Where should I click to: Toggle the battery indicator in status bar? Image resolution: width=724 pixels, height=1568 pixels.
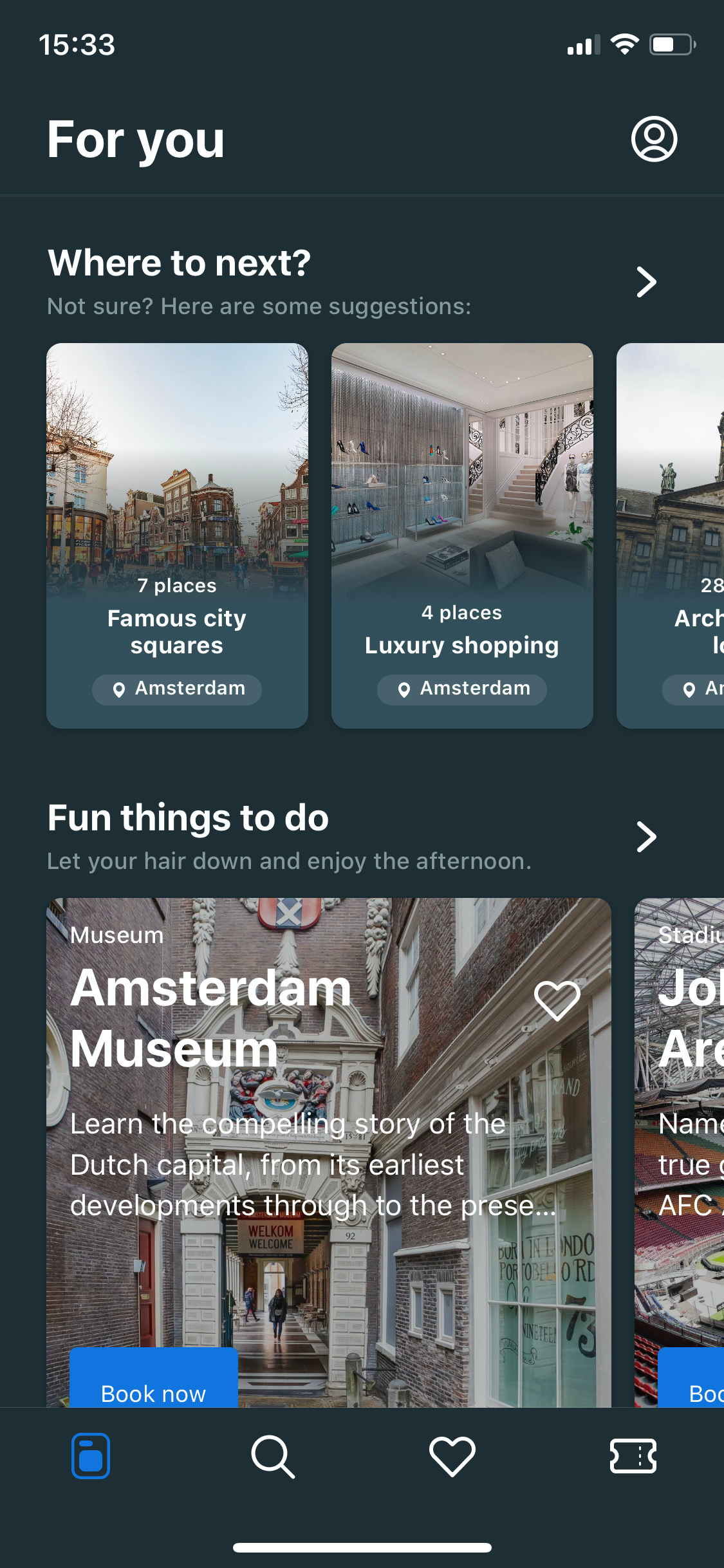coord(672,44)
